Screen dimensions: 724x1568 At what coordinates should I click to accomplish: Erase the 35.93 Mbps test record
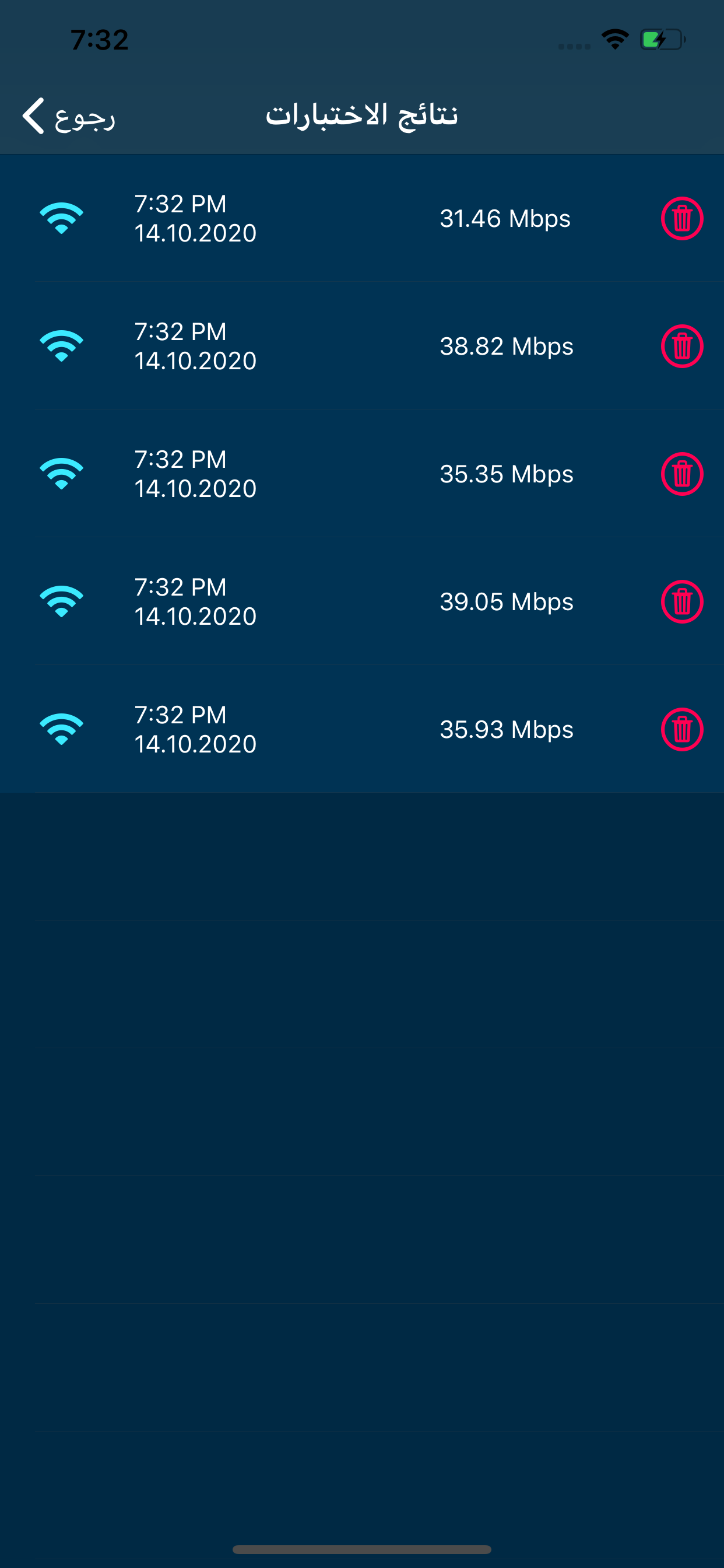[681, 729]
